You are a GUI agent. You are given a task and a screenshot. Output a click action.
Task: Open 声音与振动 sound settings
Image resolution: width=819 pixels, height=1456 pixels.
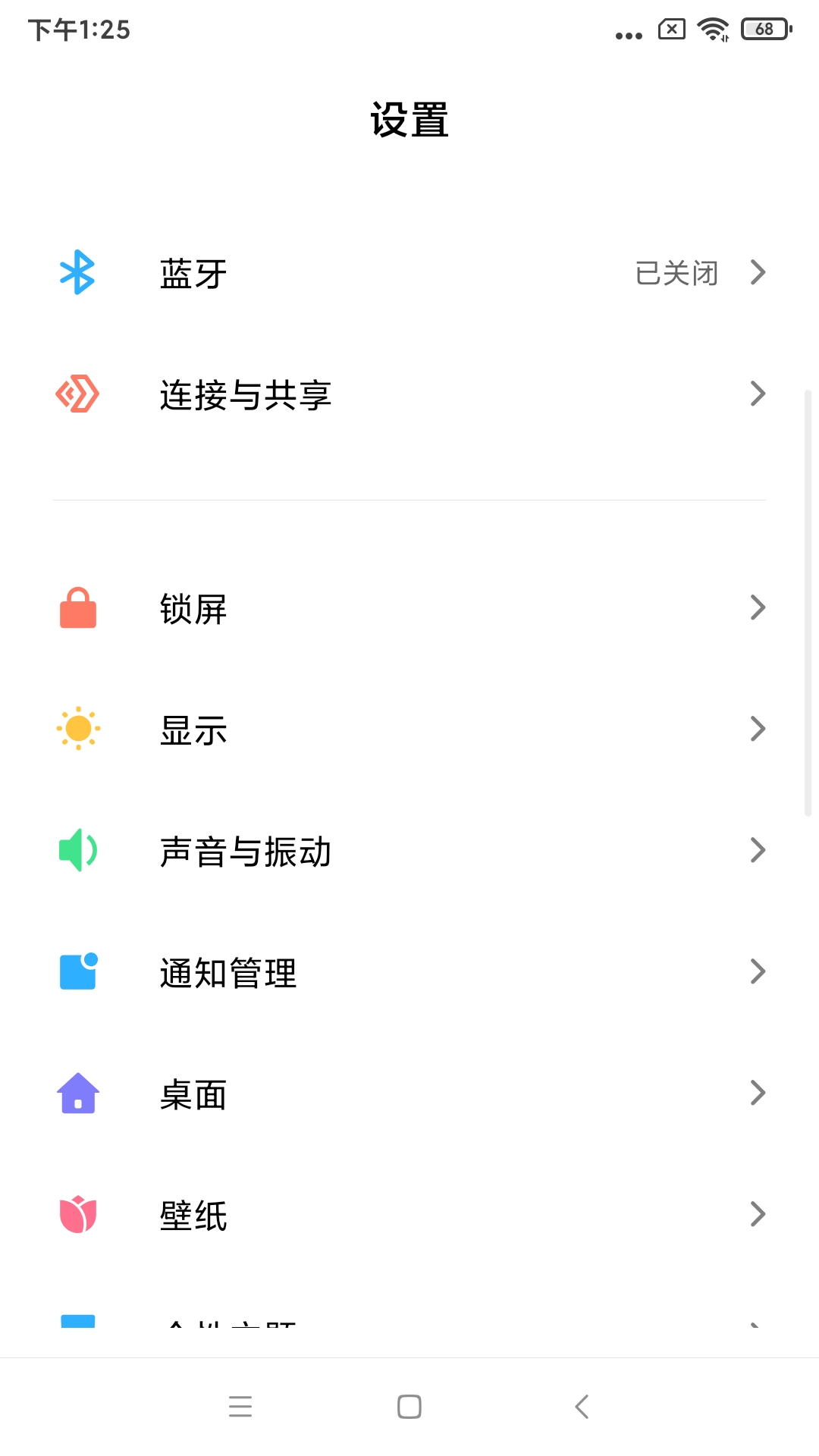coord(409,851)
